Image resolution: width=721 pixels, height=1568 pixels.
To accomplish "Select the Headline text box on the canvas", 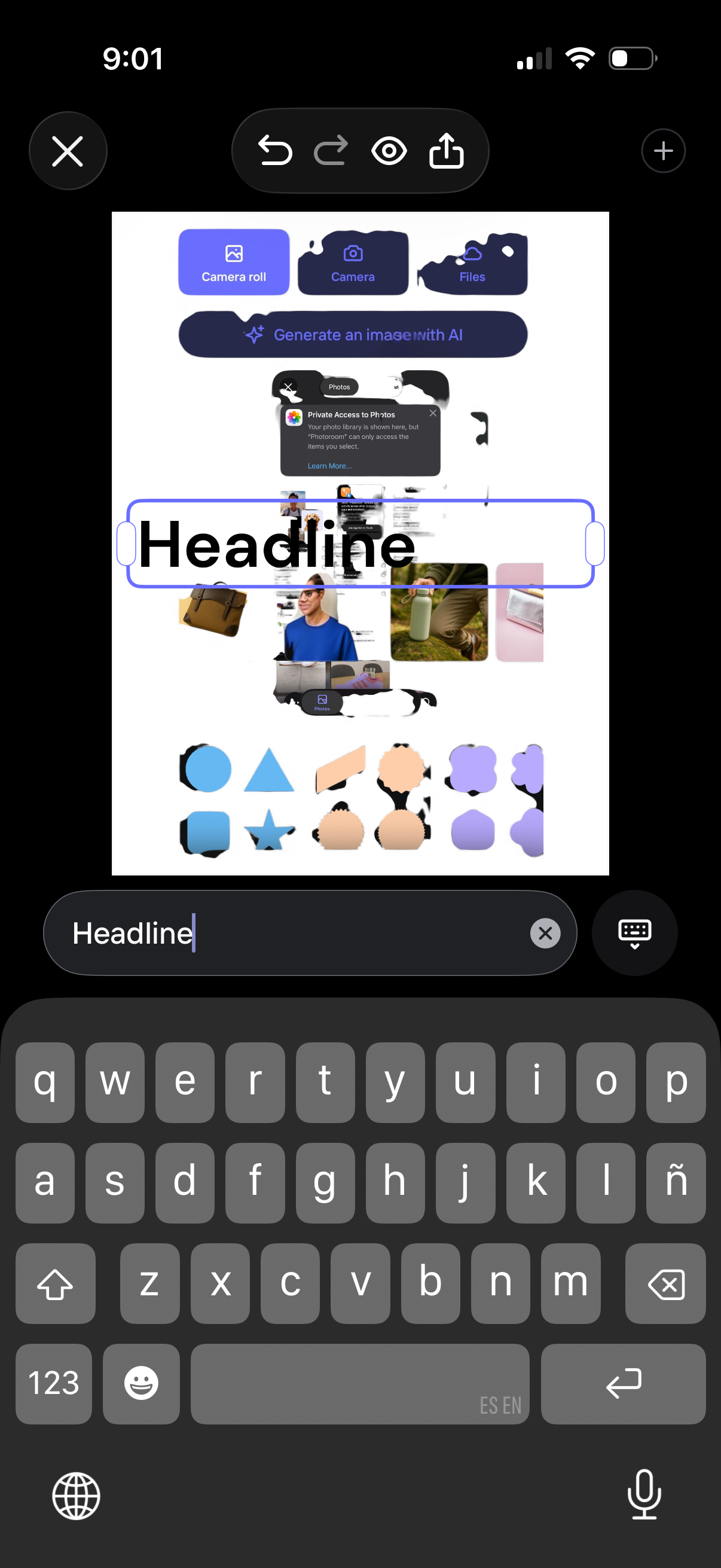I will point(360,544).
